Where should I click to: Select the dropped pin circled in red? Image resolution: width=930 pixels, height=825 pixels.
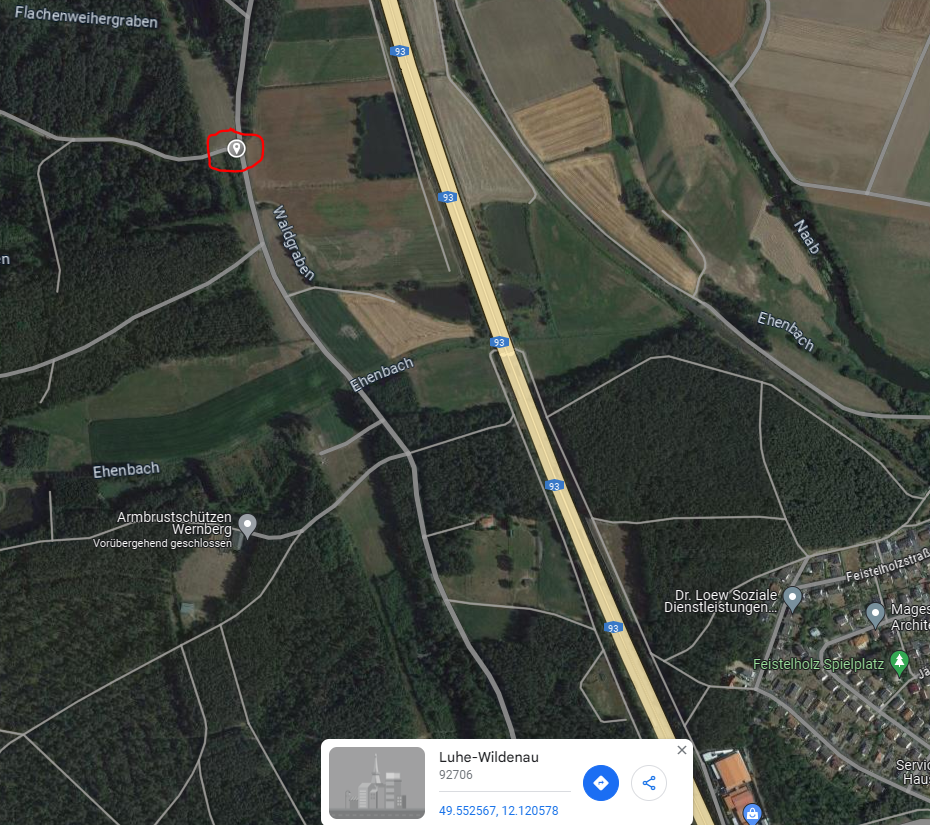pyautogui.click(x=236, y=149)
